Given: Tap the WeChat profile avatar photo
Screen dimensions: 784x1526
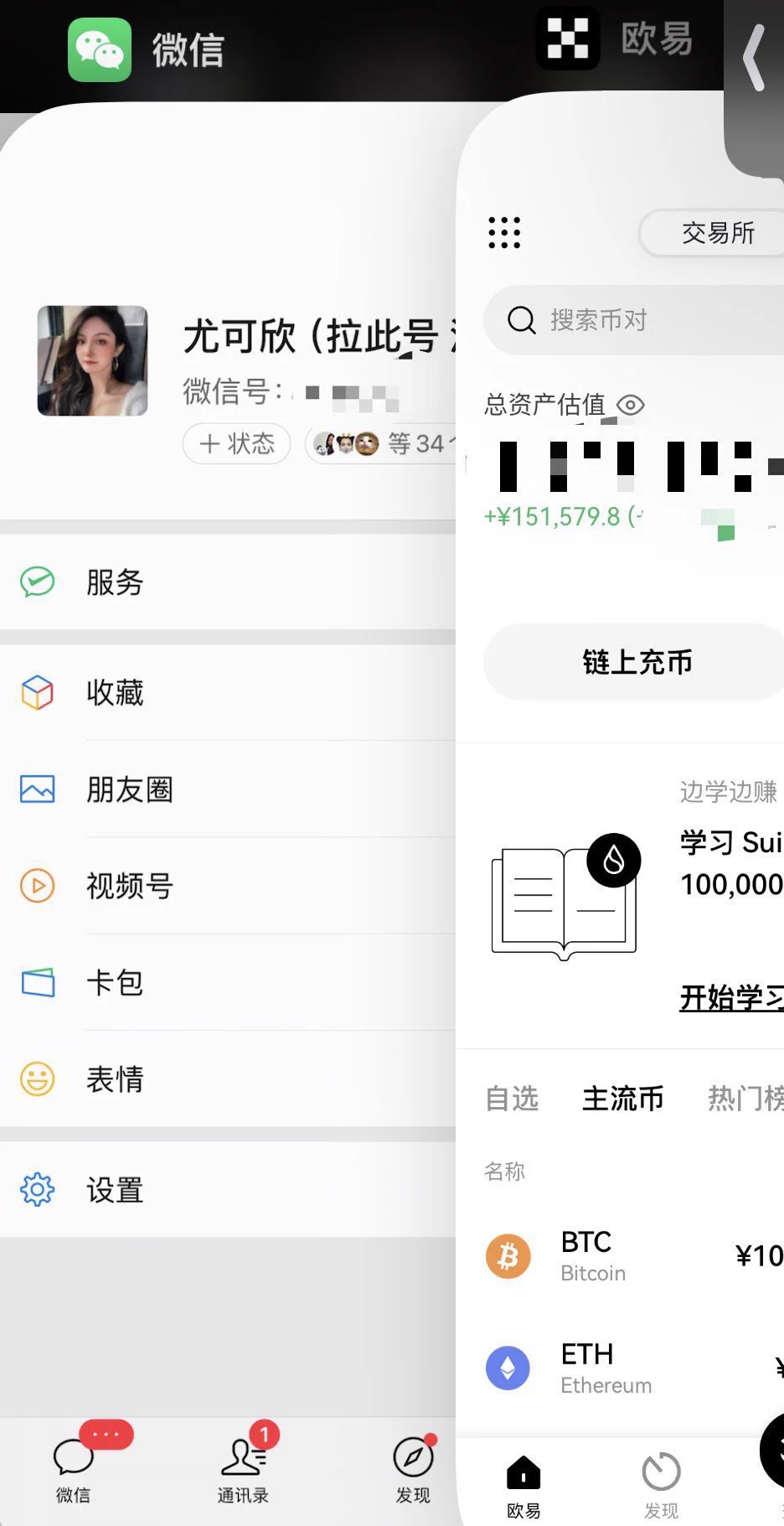Looking at the screenshot, I should [x=92, y=360].
